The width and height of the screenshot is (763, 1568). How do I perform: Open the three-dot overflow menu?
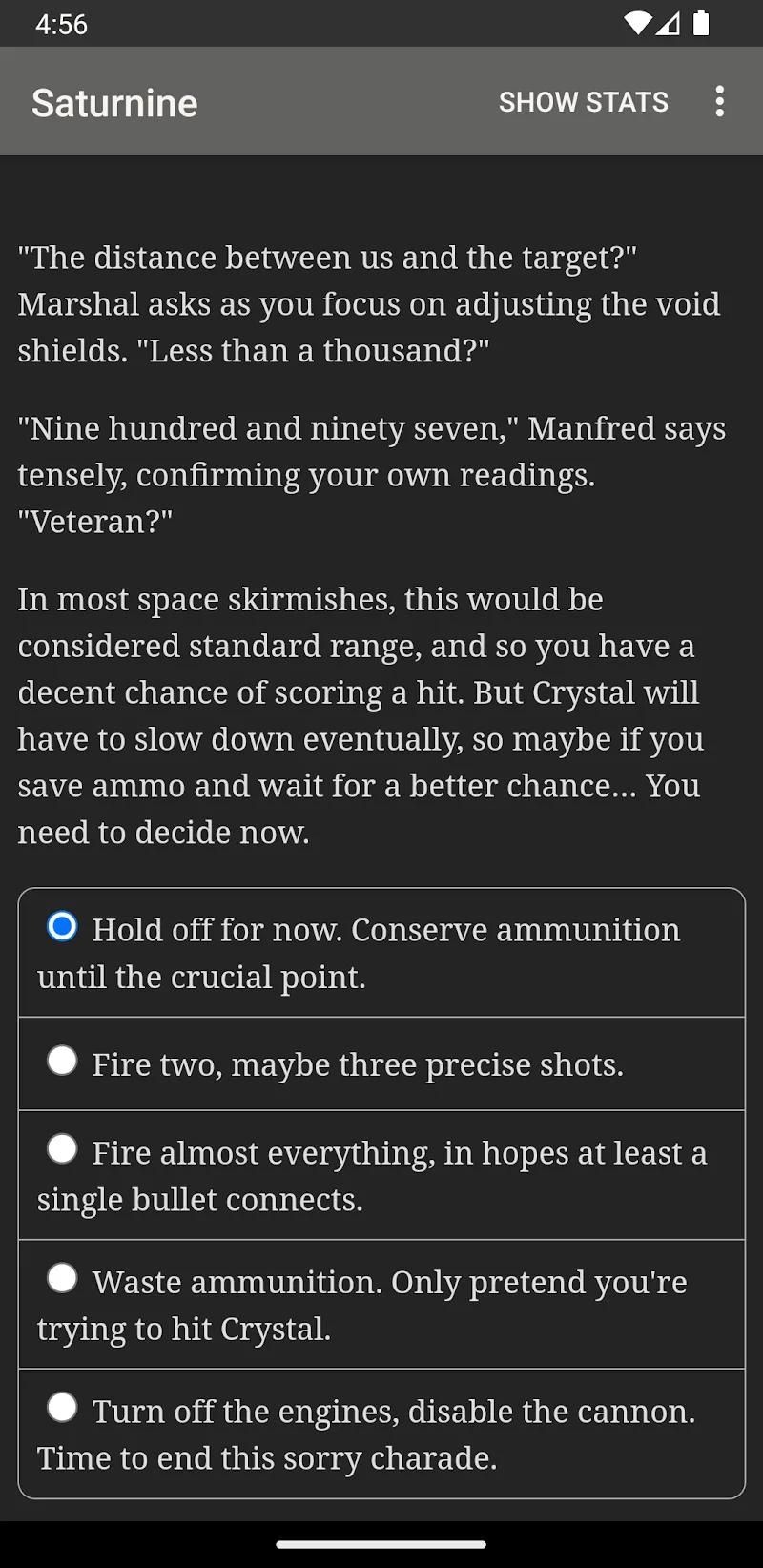pos(720,101)
